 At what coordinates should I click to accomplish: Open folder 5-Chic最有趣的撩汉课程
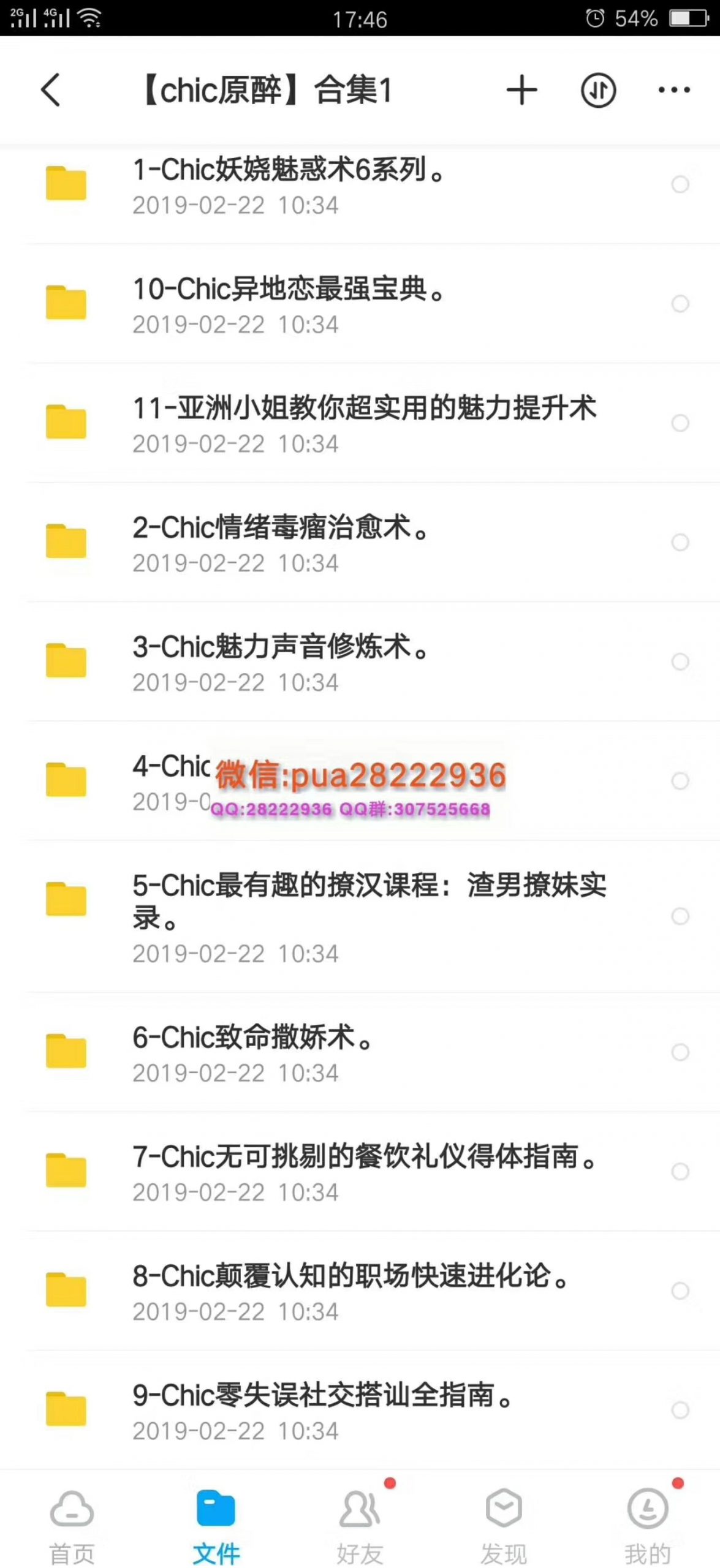(x=360, y=916)
